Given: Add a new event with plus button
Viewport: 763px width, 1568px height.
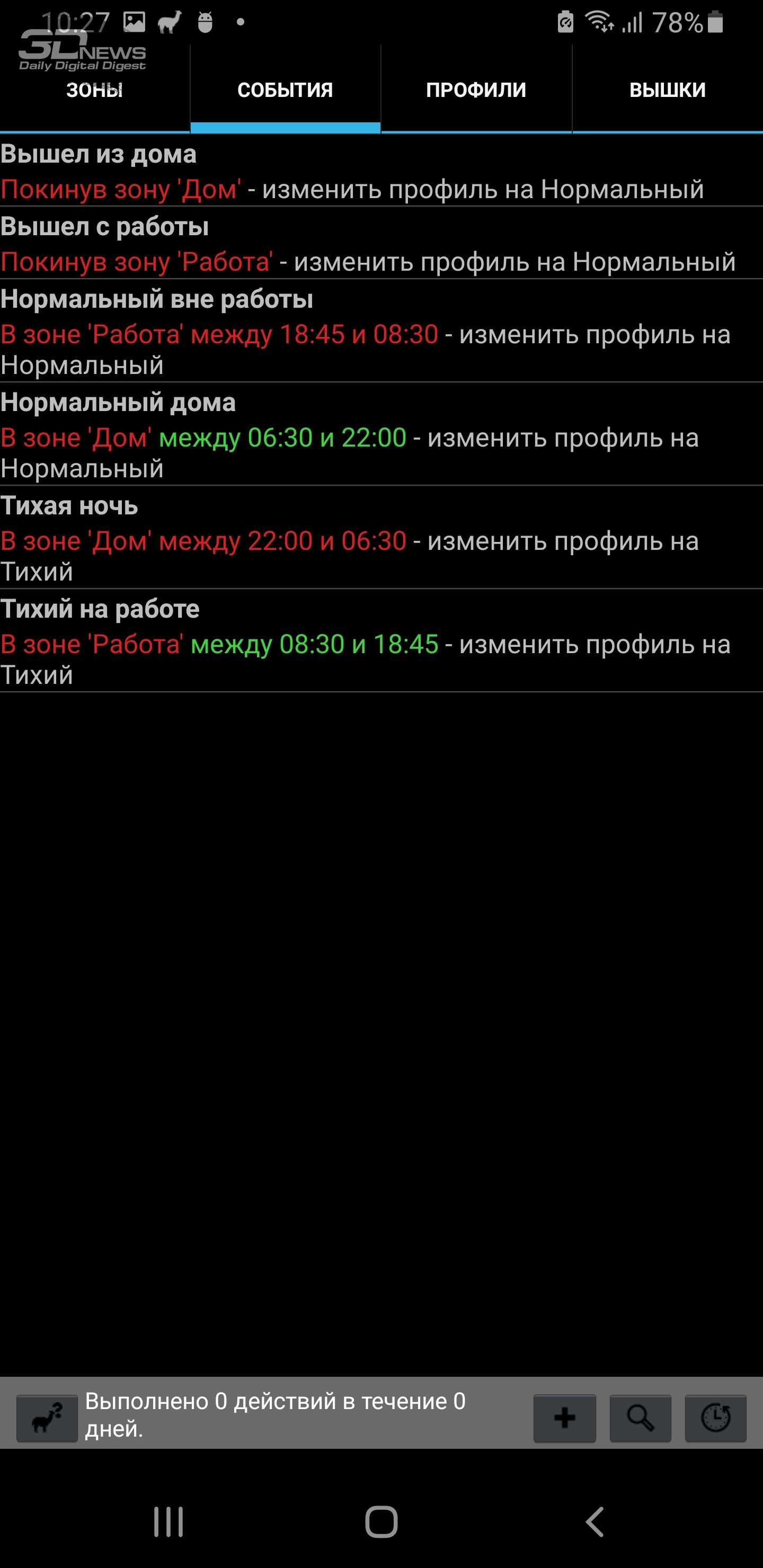Looking at the screenshot, I should click(x=564, y=1418).
